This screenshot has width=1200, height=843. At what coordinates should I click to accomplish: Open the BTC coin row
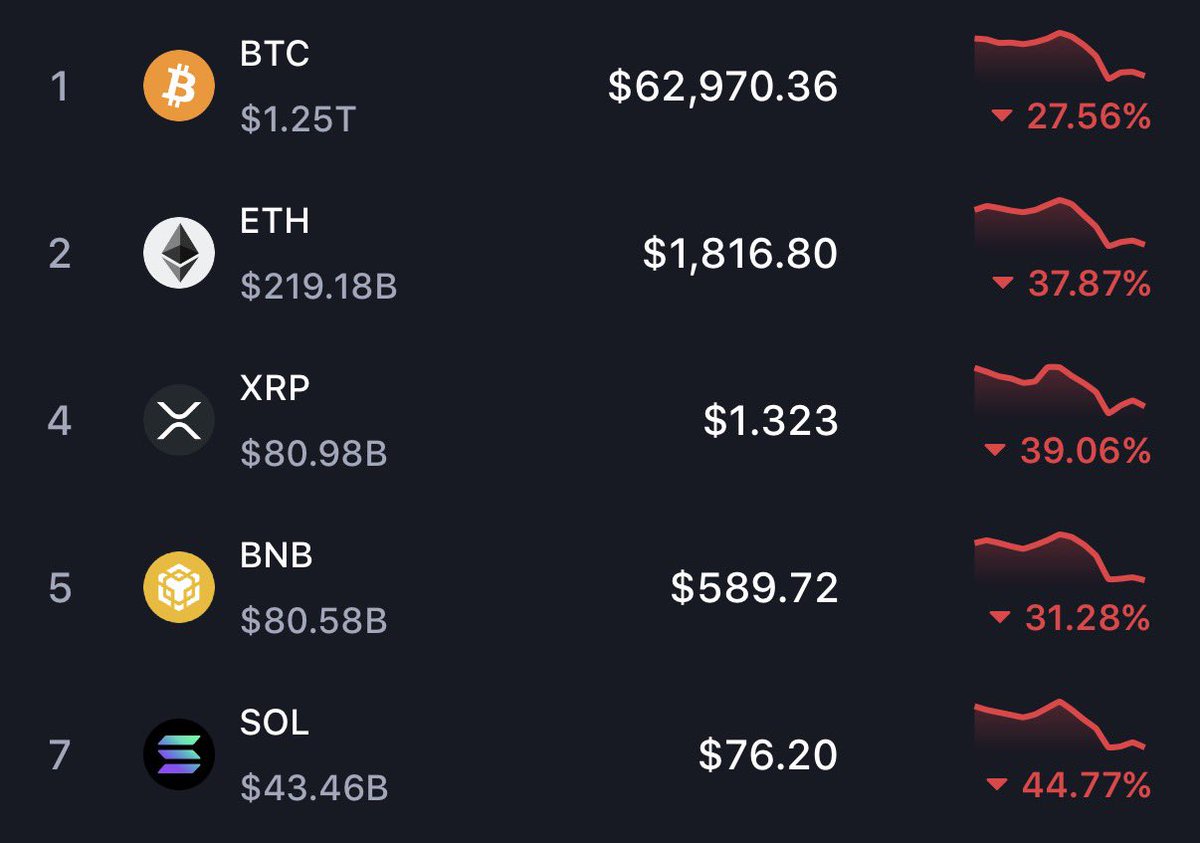[275, 54]
